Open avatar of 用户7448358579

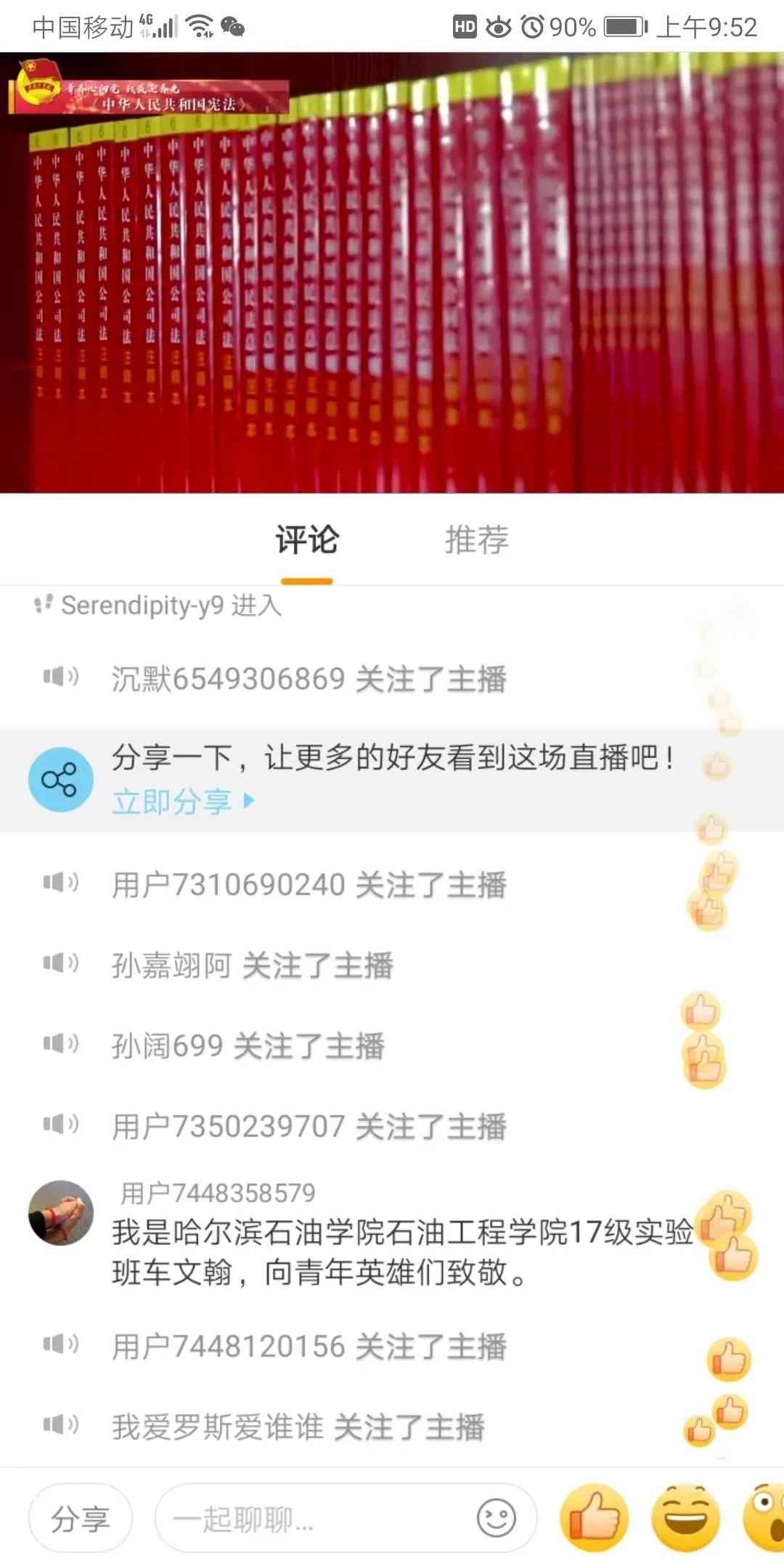pyautogui.click(x=60, y=1213)
